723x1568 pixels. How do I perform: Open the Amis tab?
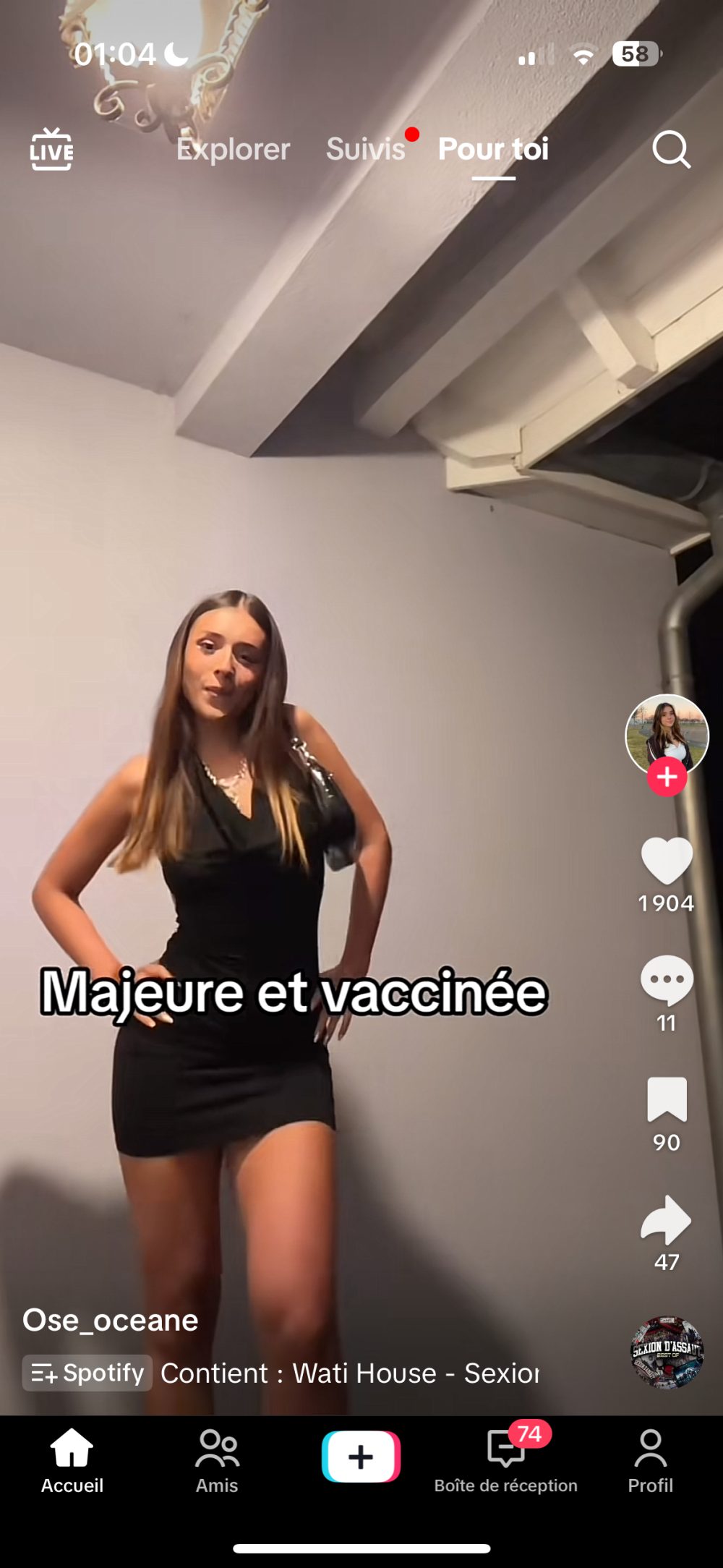coord(217,1461)
